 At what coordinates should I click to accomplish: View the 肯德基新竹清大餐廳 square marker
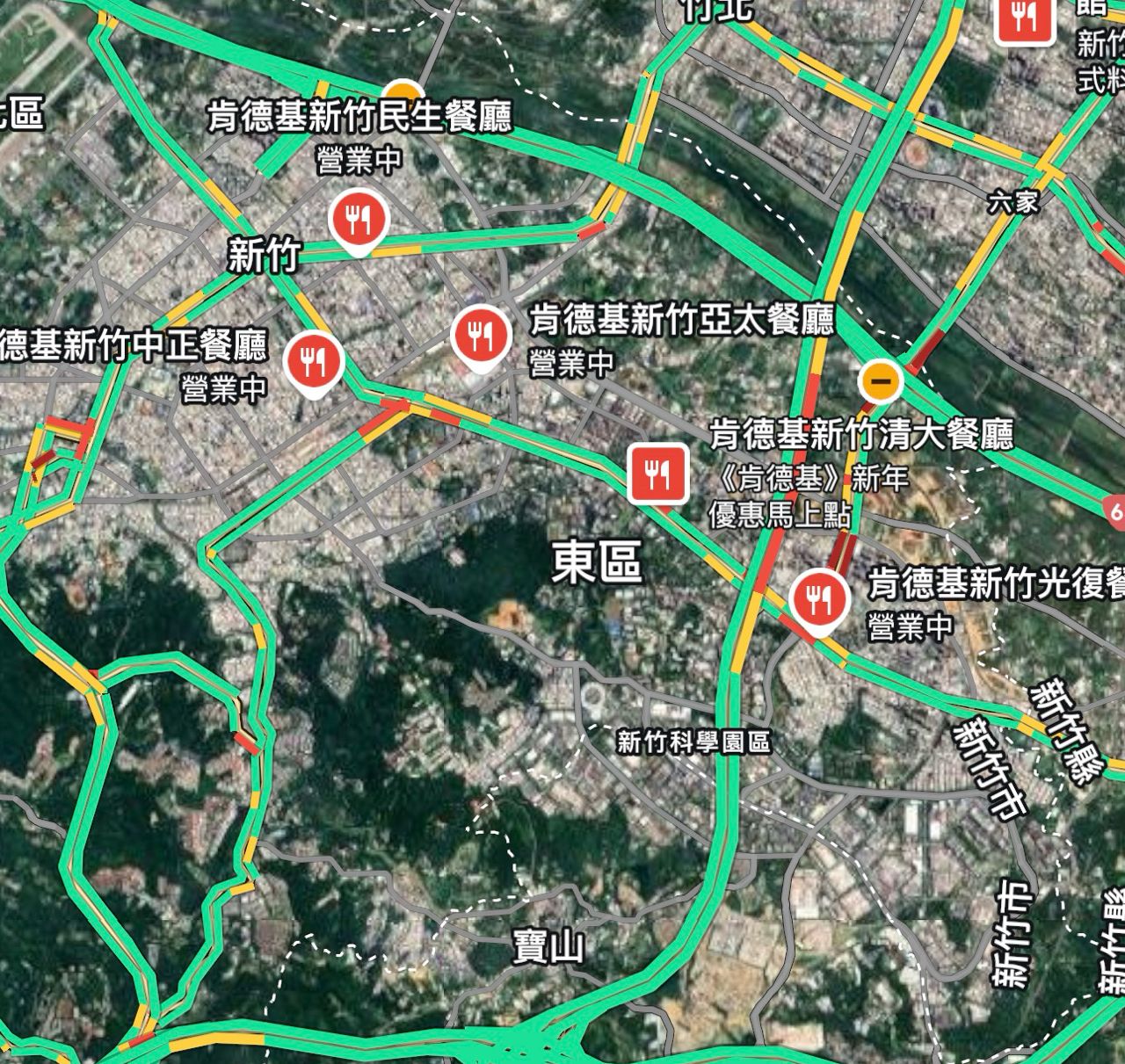tap(657, 474)
